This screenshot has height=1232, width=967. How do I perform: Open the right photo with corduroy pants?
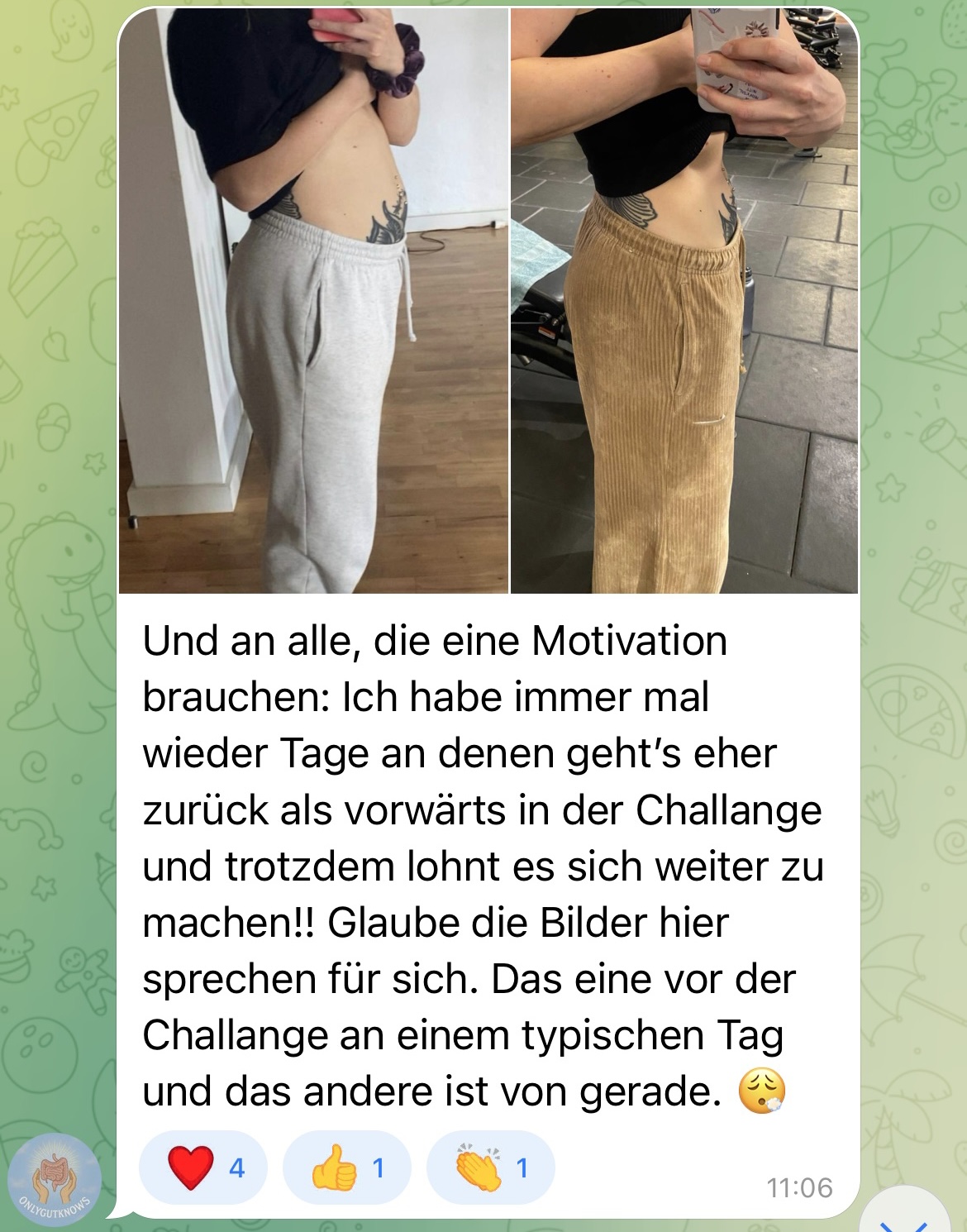pos(684,300)
